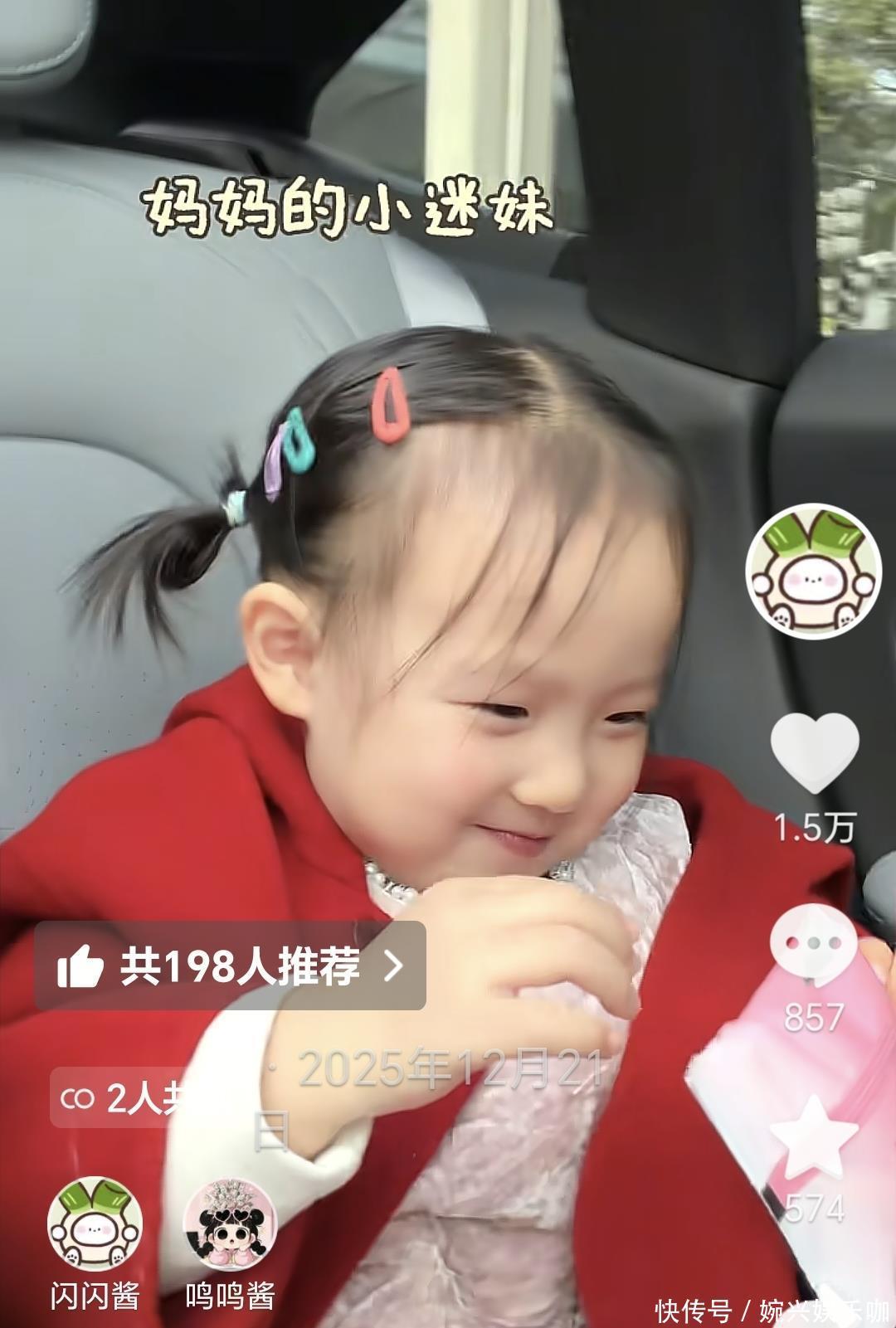Open the creator avatar above the heart
Image resolution: width=896 pixels, height=1328 pixels.
pos(812,570)
